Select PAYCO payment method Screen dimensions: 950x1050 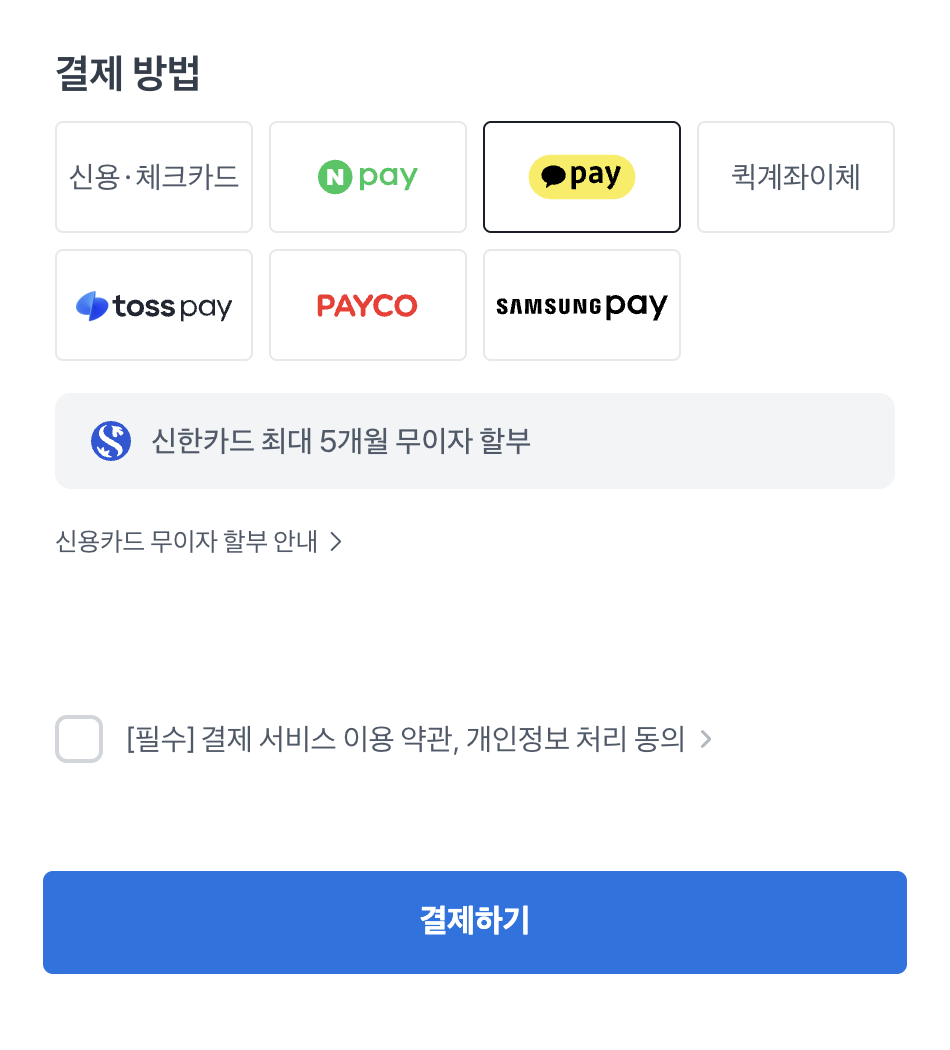point(368,305)
